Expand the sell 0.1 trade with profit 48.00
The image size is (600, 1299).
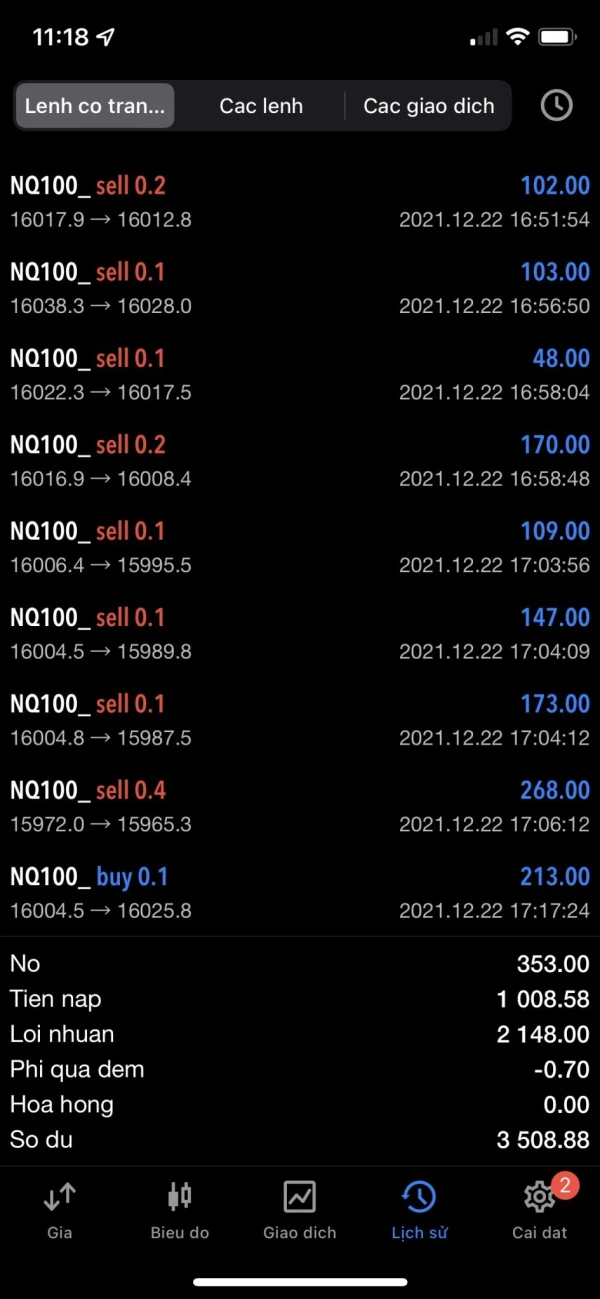[x=300, y=374]
